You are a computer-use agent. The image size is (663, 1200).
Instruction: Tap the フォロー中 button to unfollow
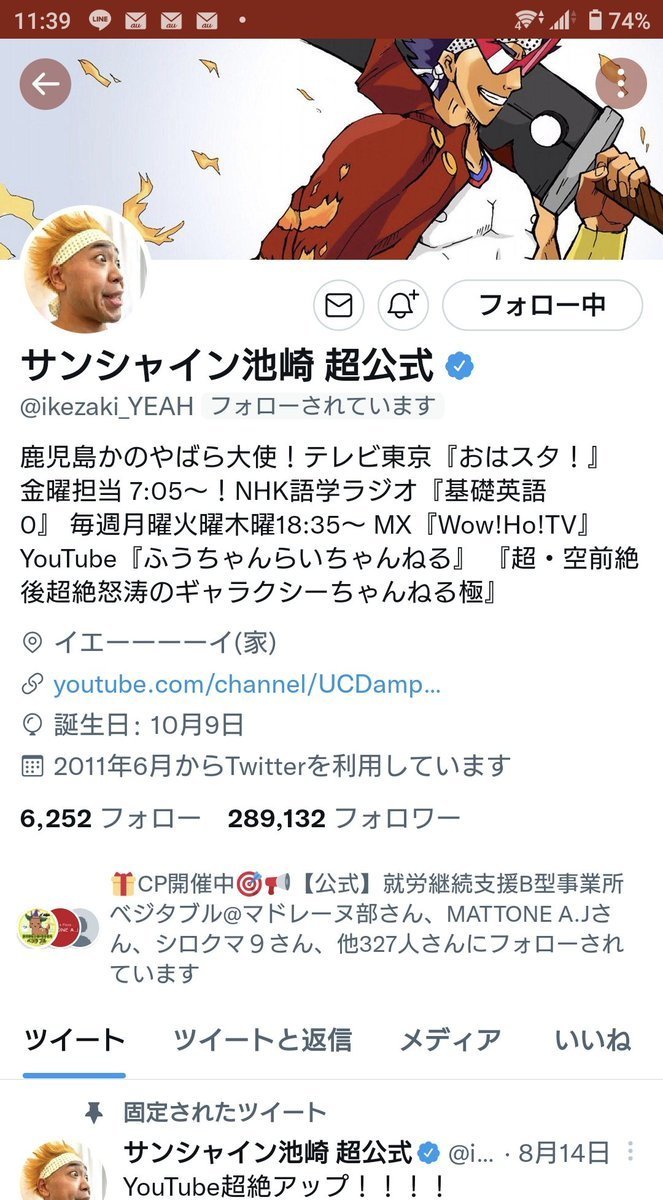(541, 305)
